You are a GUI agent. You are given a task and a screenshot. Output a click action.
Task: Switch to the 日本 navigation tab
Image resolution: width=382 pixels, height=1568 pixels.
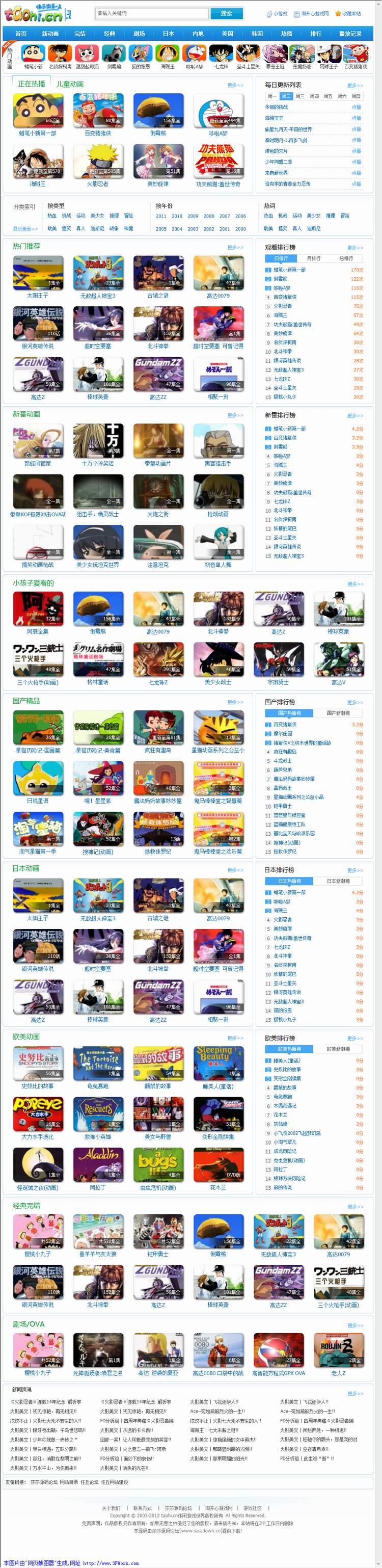169,34
